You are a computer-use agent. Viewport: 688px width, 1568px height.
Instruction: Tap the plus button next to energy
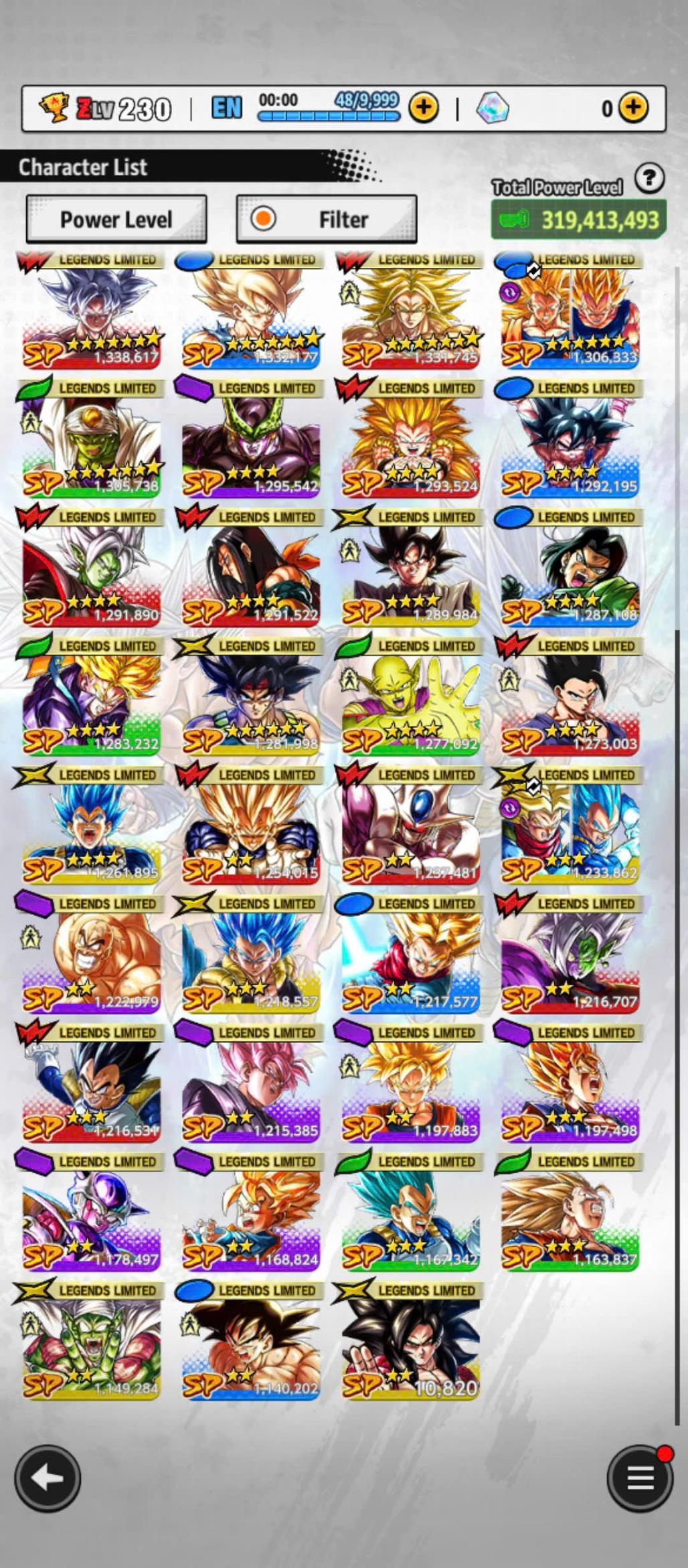(x=424, y=108)
